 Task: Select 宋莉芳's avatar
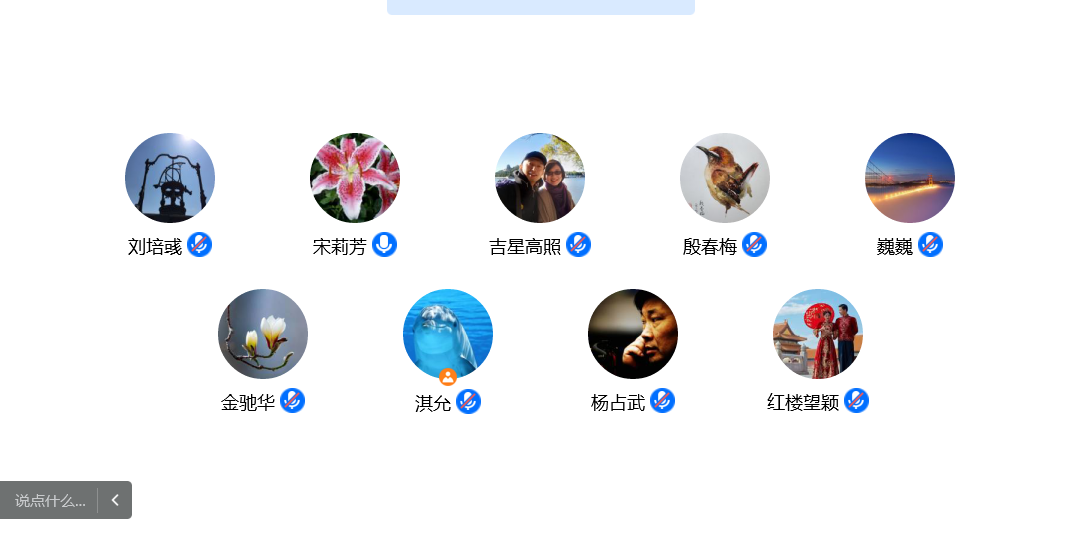(x=355, y=178)
